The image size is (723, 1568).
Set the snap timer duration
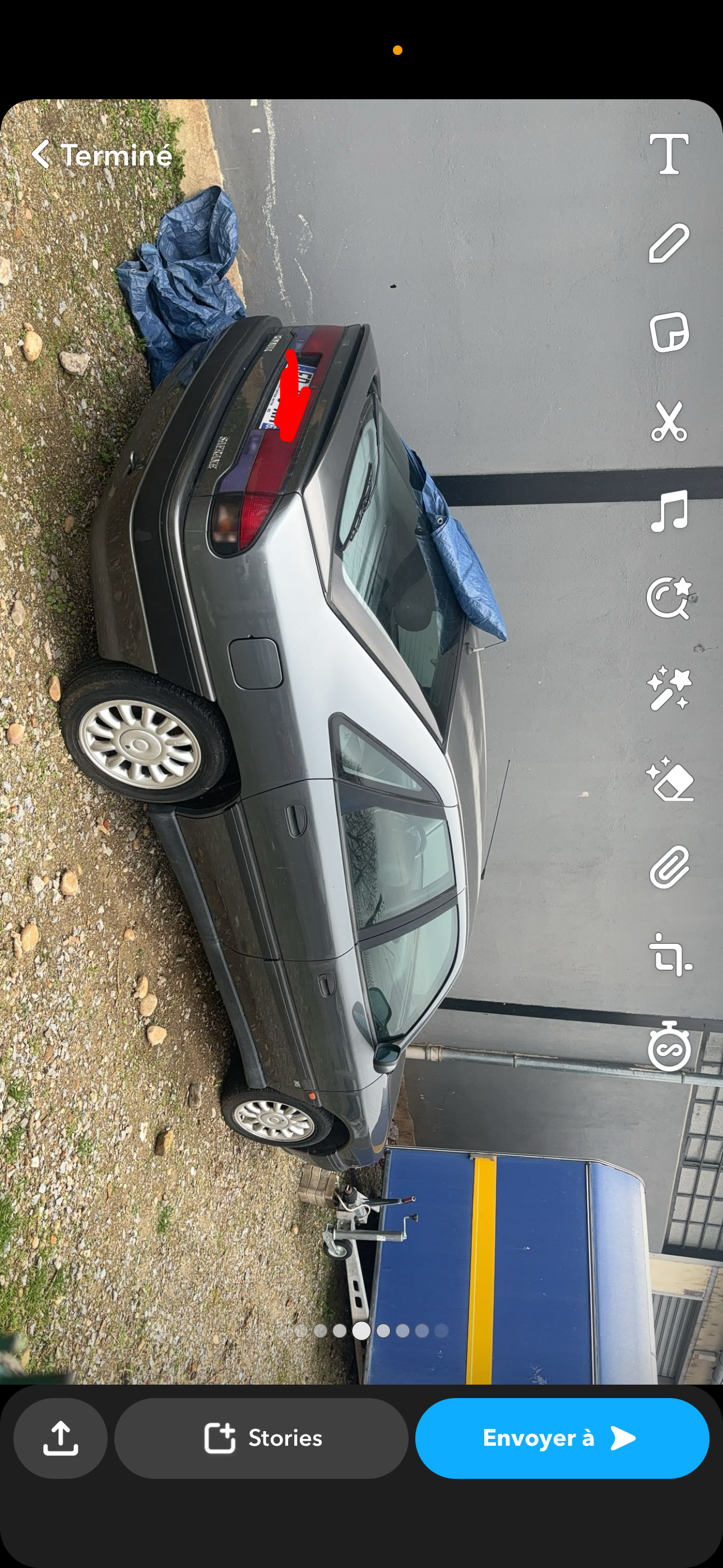click(668, 1046)
